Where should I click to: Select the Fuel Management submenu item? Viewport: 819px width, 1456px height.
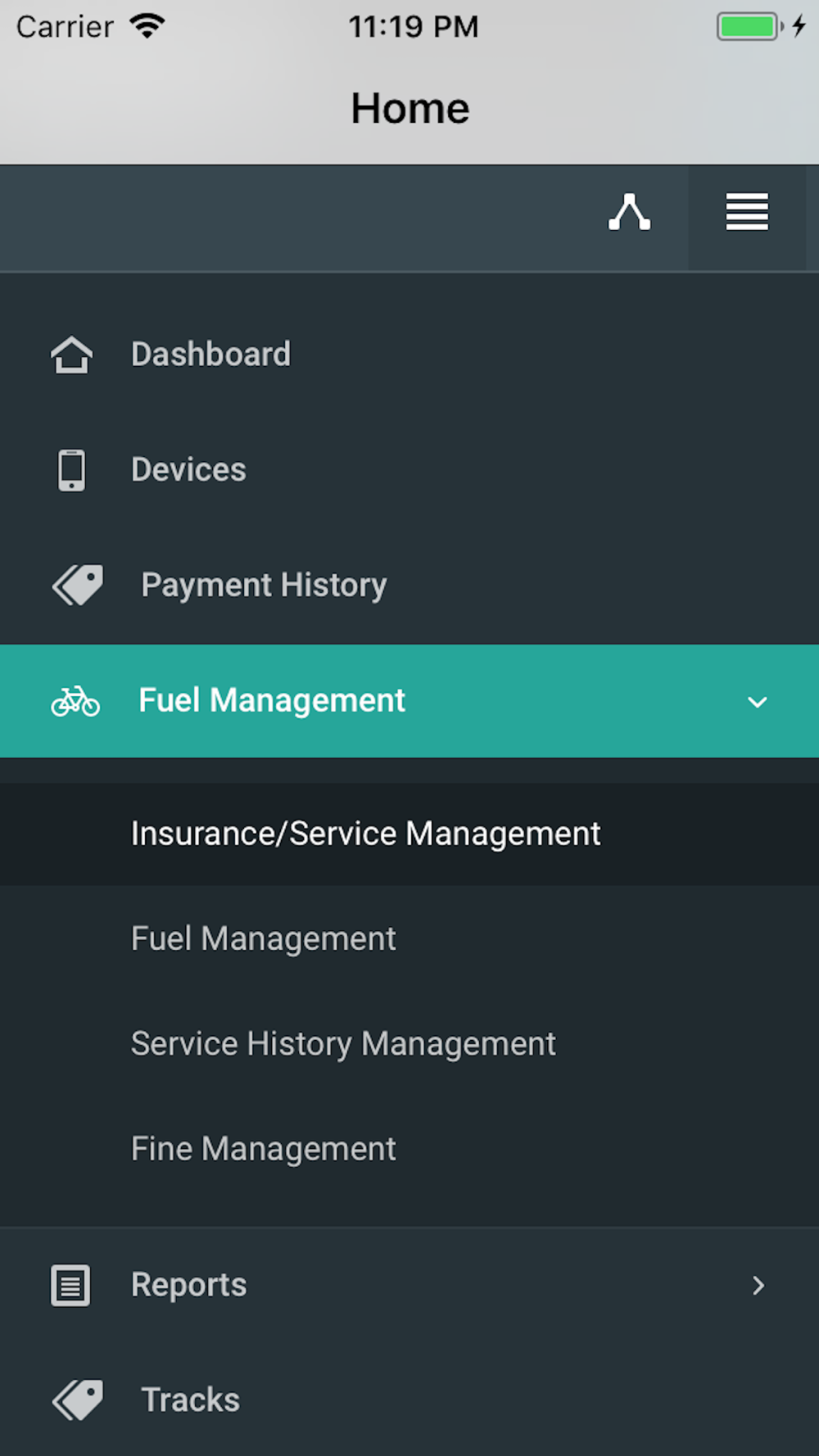tap(409, 938)
